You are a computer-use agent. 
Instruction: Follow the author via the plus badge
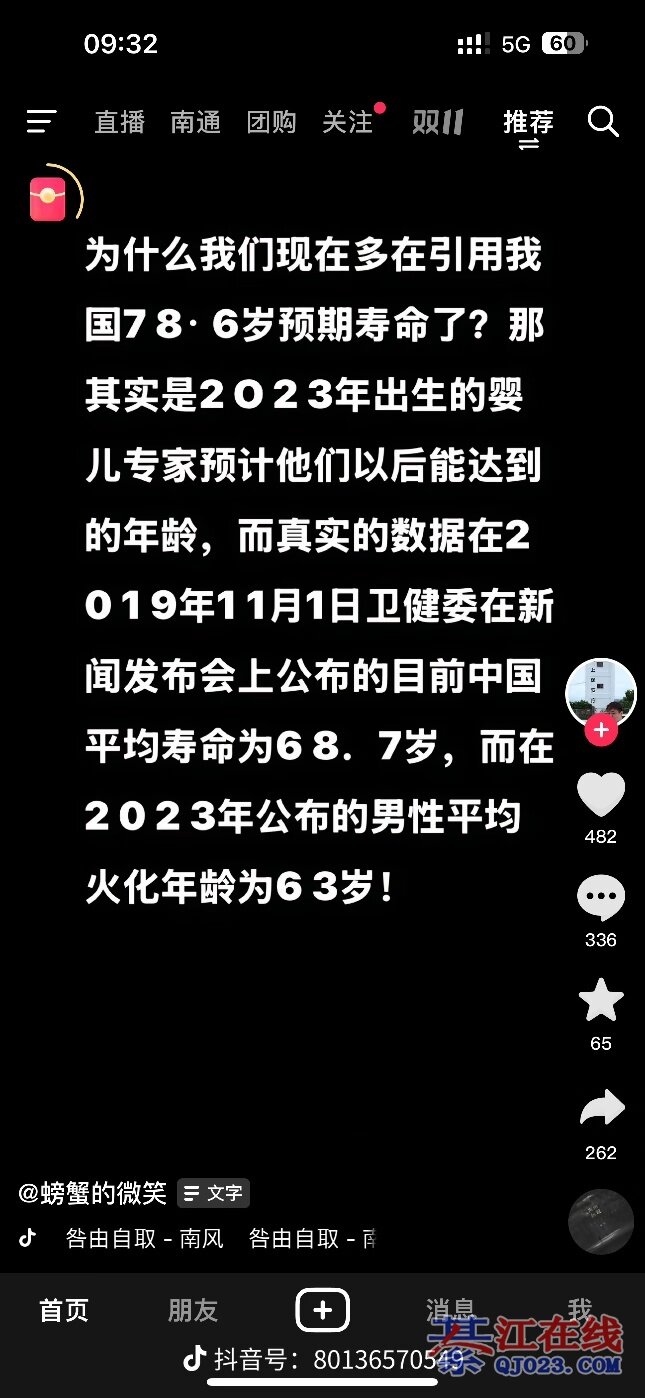tap(601, 730)
